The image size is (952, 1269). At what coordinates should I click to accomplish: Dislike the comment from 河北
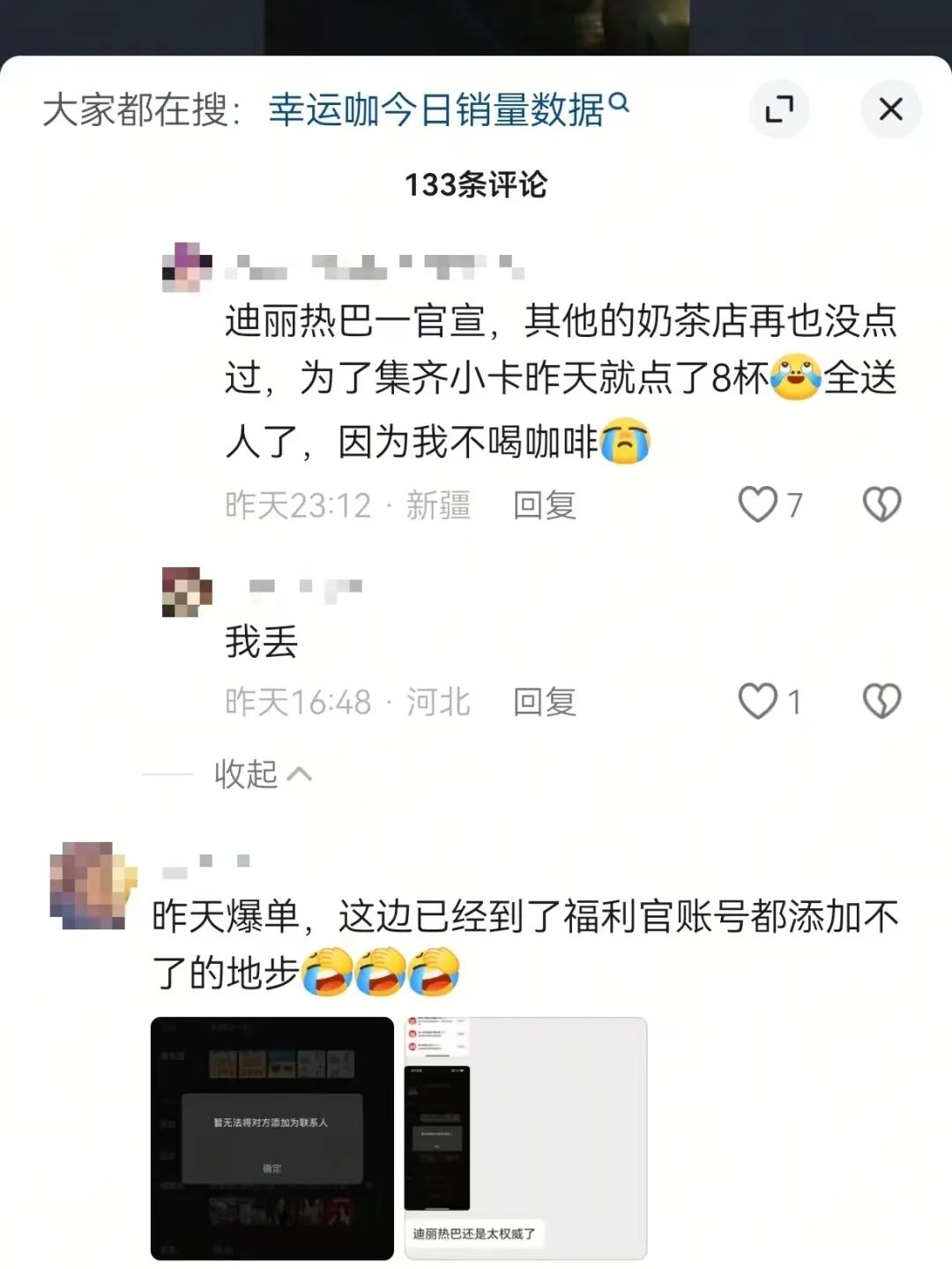pos(881,701)
